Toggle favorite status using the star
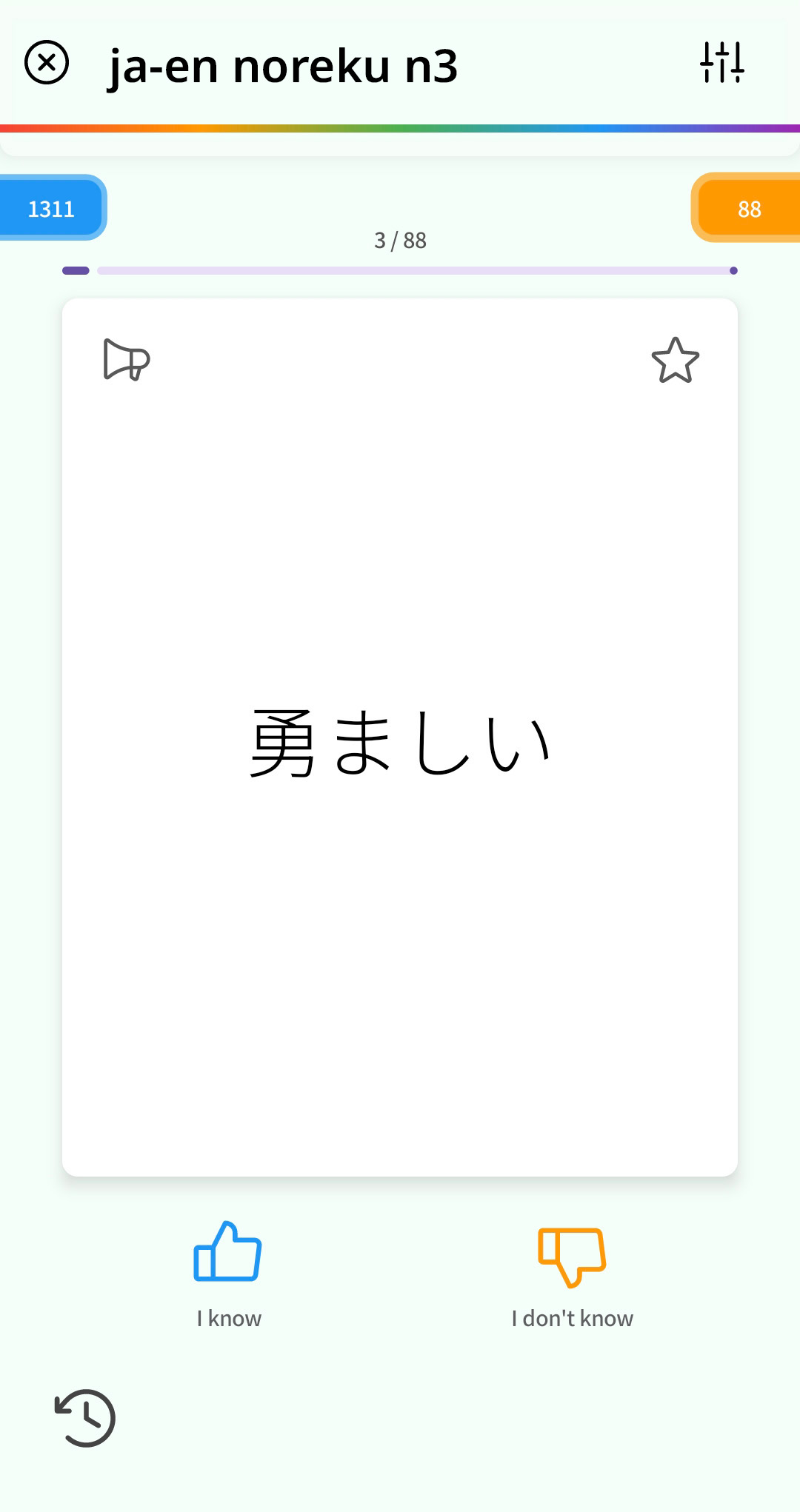This screenshot has height=1512, width=800. click(x=676, y=360)
